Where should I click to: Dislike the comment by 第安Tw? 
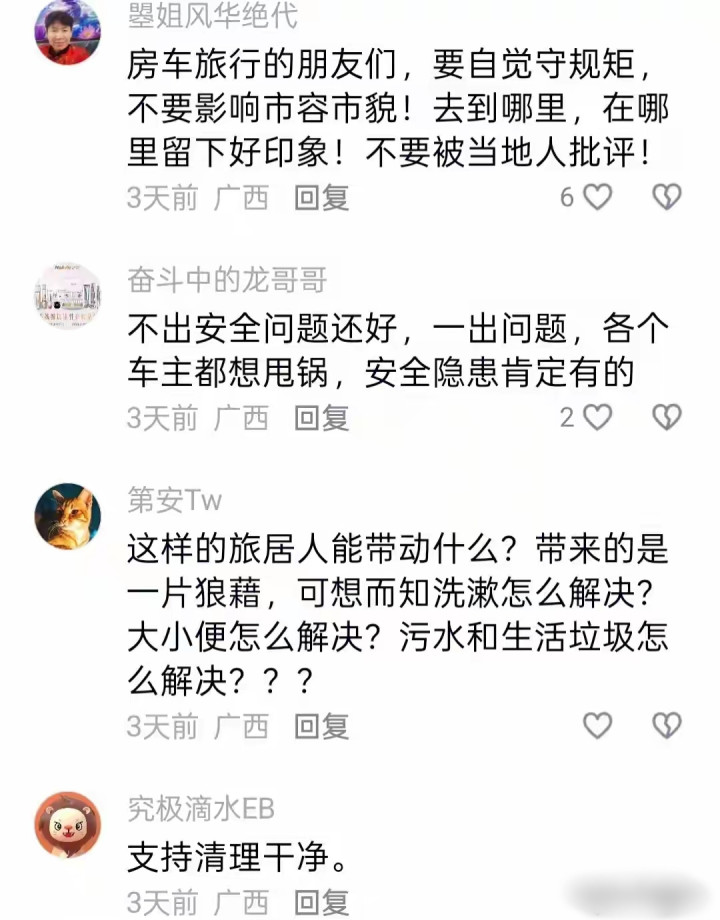click(x=666, y=725)
